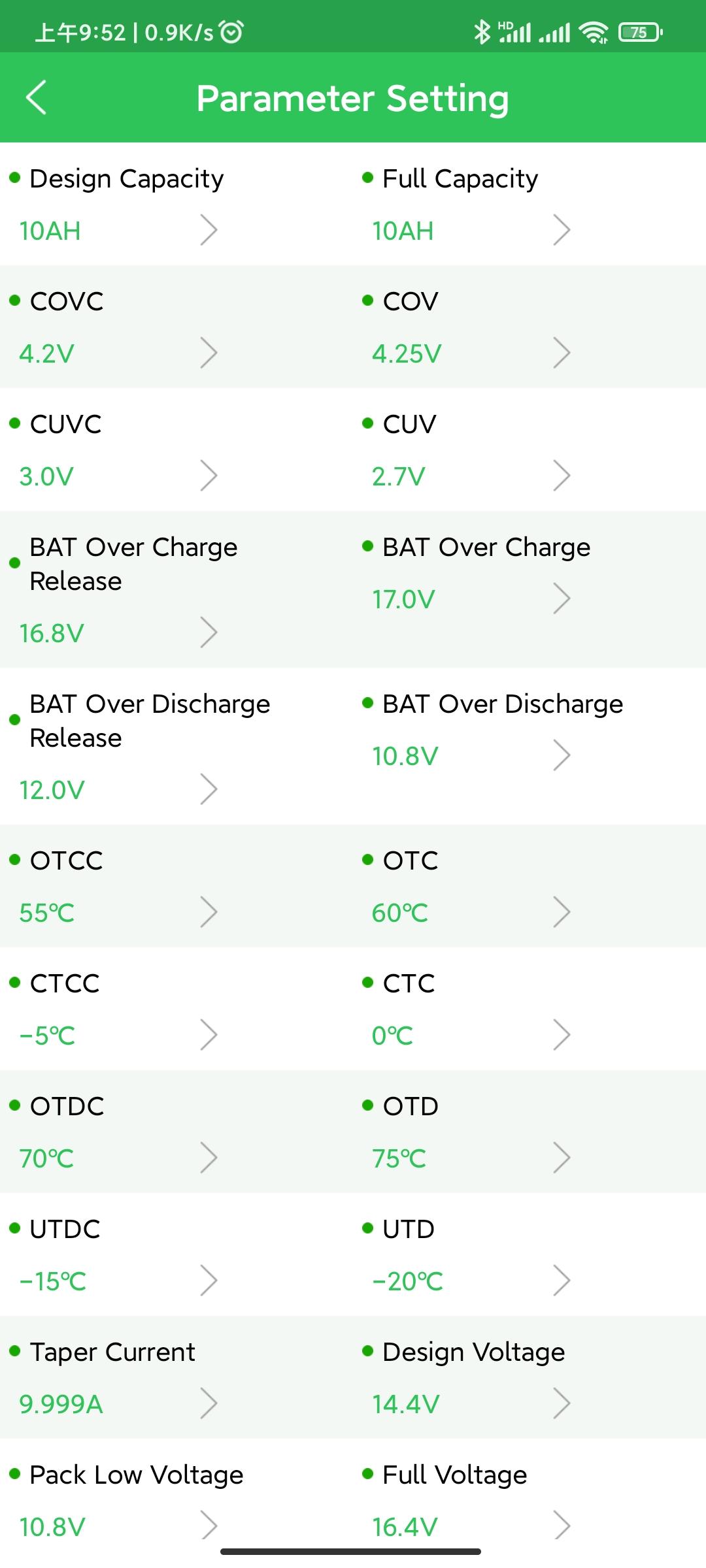Viewport: 706px width, 1568px height.
Task: Change the Taper Current value
Action: point(176,1378)
